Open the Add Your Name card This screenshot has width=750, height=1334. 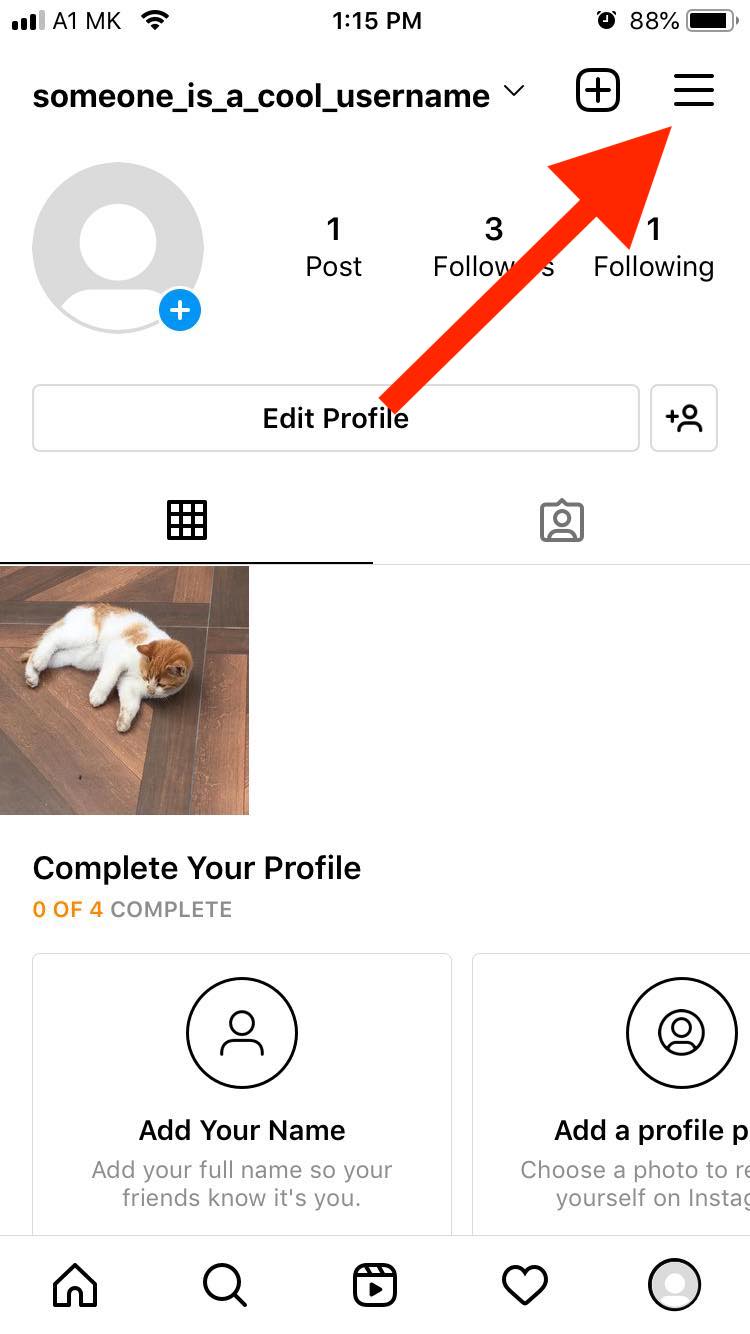click(x=242, y=1094)
